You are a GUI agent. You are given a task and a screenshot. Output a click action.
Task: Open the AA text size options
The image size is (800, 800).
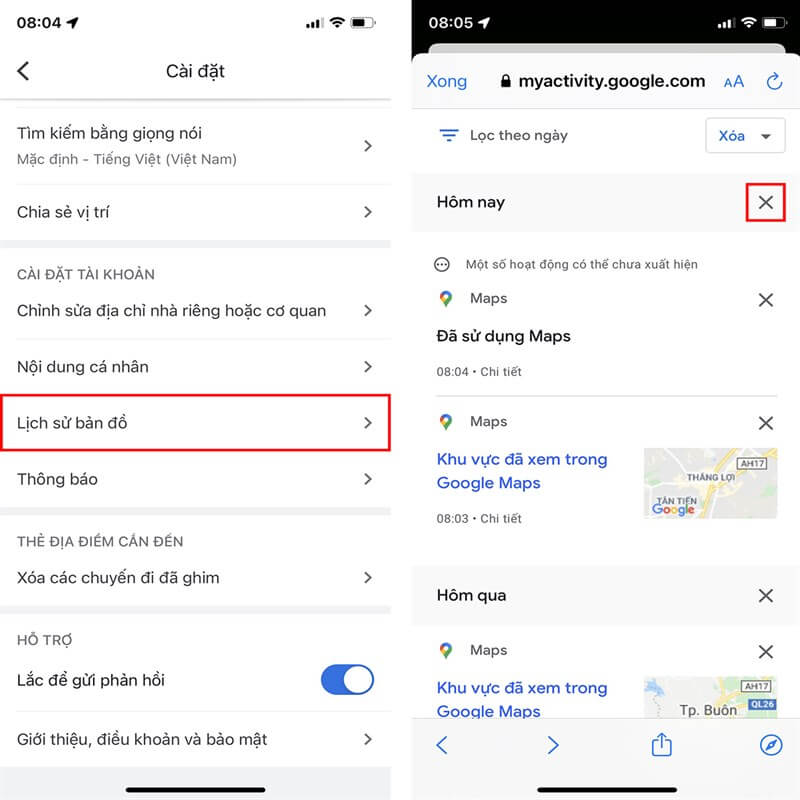coord(734,82)
